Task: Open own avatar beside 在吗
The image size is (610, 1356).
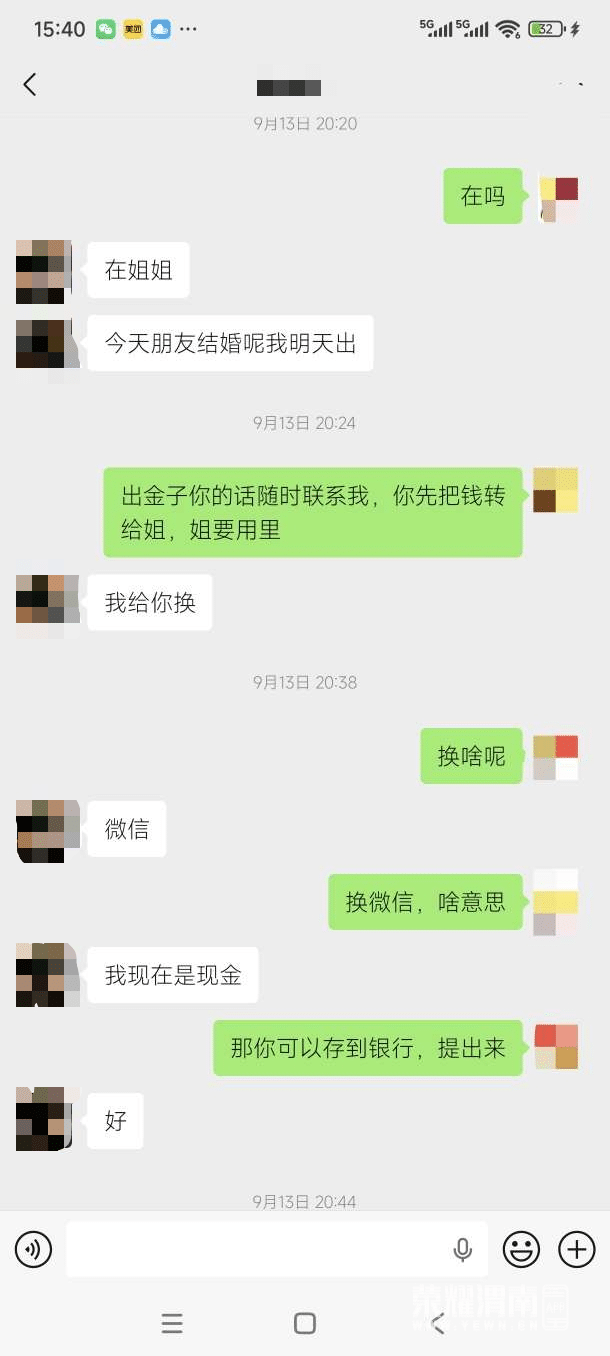Action: [559, 198]
